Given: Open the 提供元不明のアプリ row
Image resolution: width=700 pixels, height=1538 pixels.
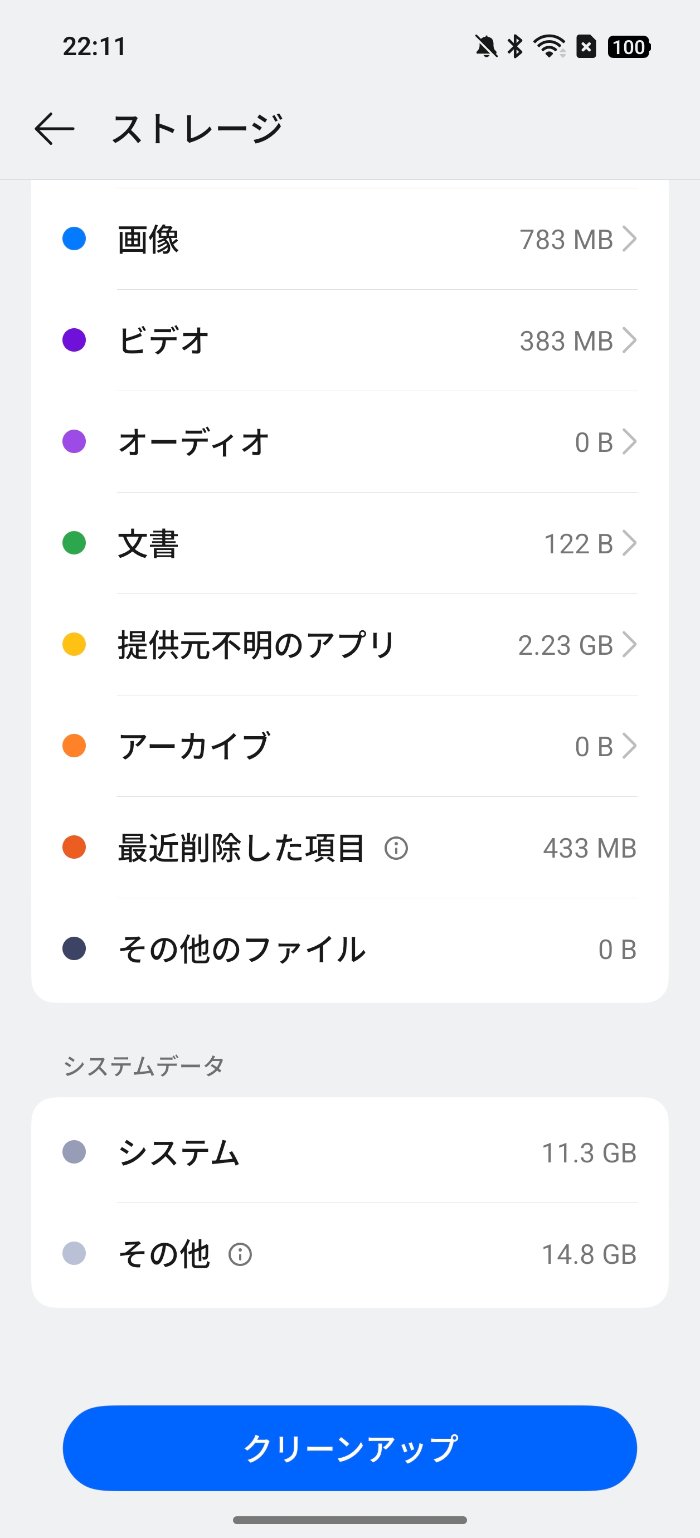Looking at the screenshot, I should 350,645.
